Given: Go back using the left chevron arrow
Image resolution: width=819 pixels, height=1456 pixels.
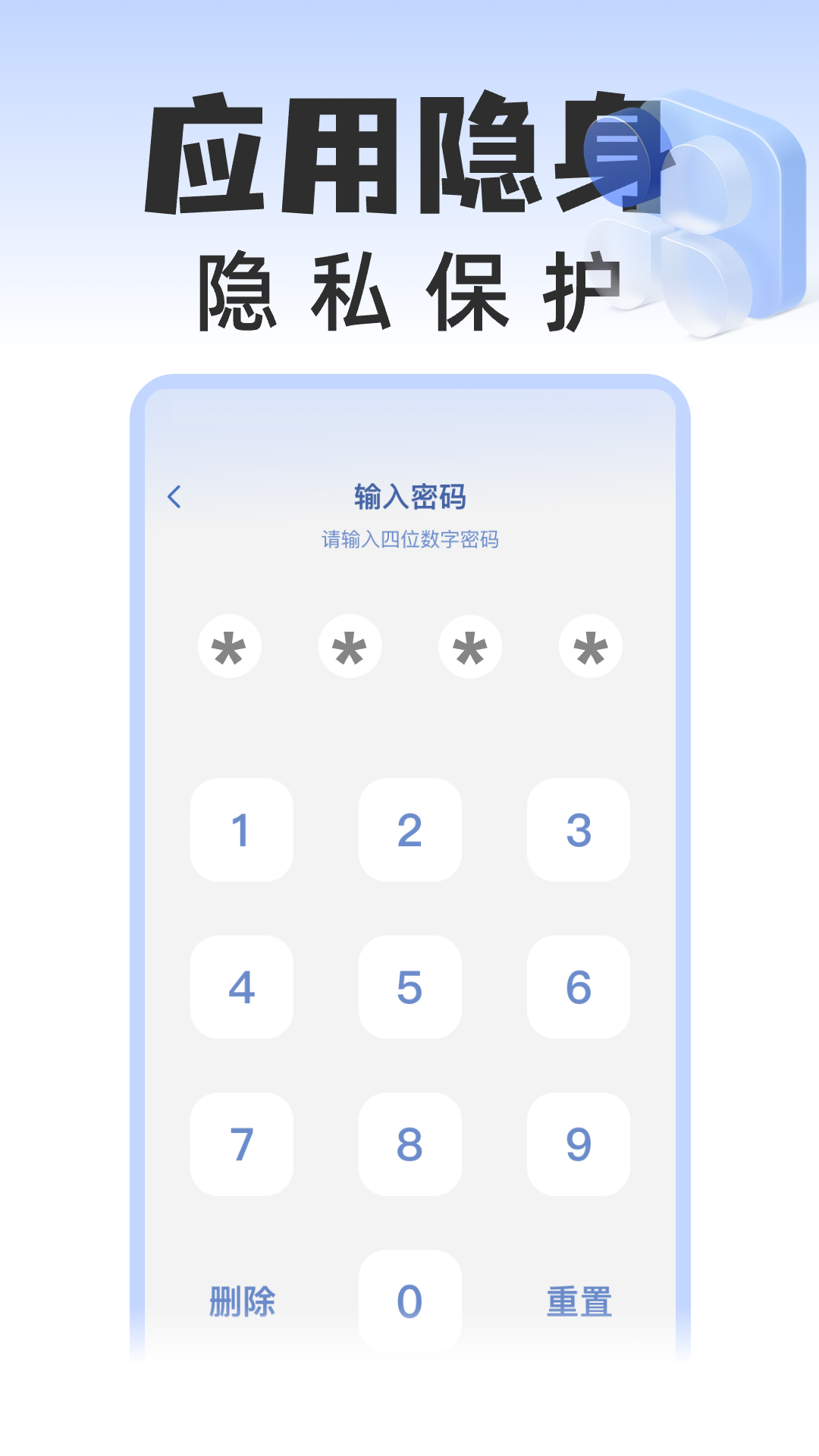Looking at the screenshot, I should tap(175, 497).
